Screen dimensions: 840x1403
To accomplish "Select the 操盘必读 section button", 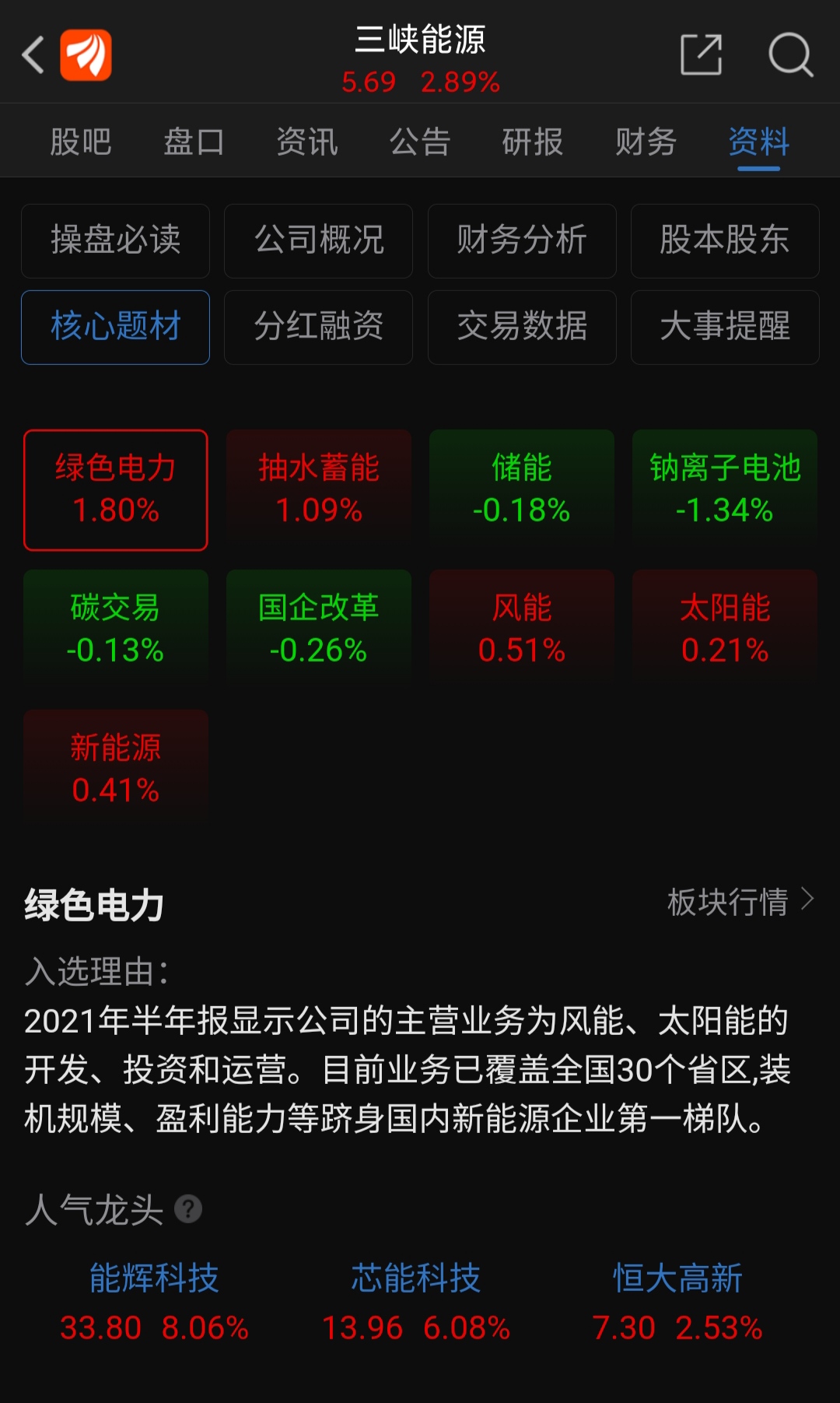I will pyautogui.click(x=115, y=240).
